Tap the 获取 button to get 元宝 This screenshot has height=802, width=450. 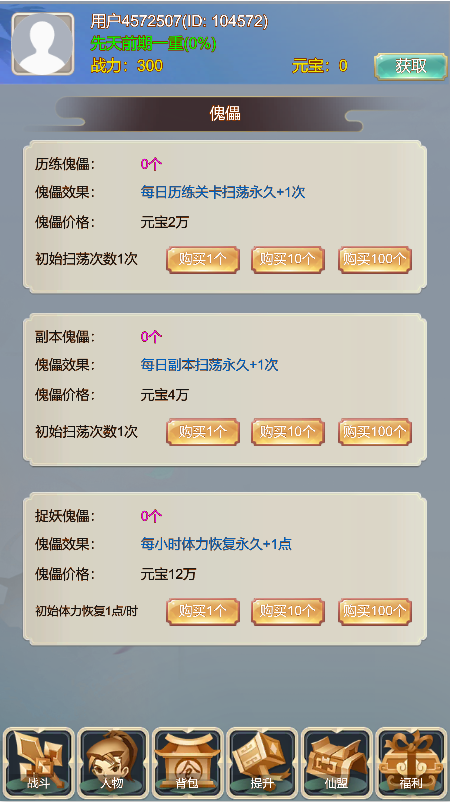point(411,66)
